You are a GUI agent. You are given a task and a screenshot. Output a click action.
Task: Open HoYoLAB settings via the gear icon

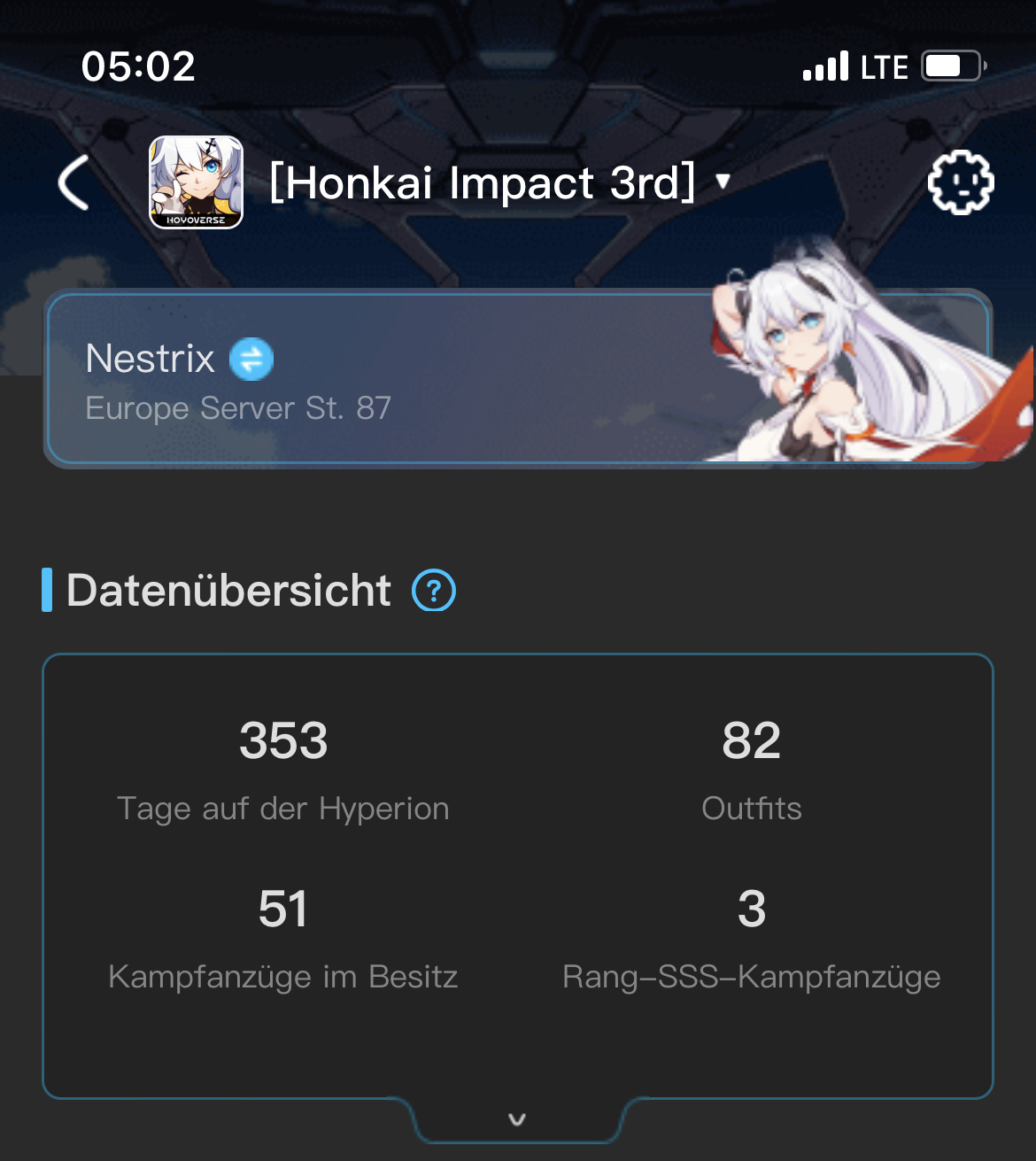point(961,183)
